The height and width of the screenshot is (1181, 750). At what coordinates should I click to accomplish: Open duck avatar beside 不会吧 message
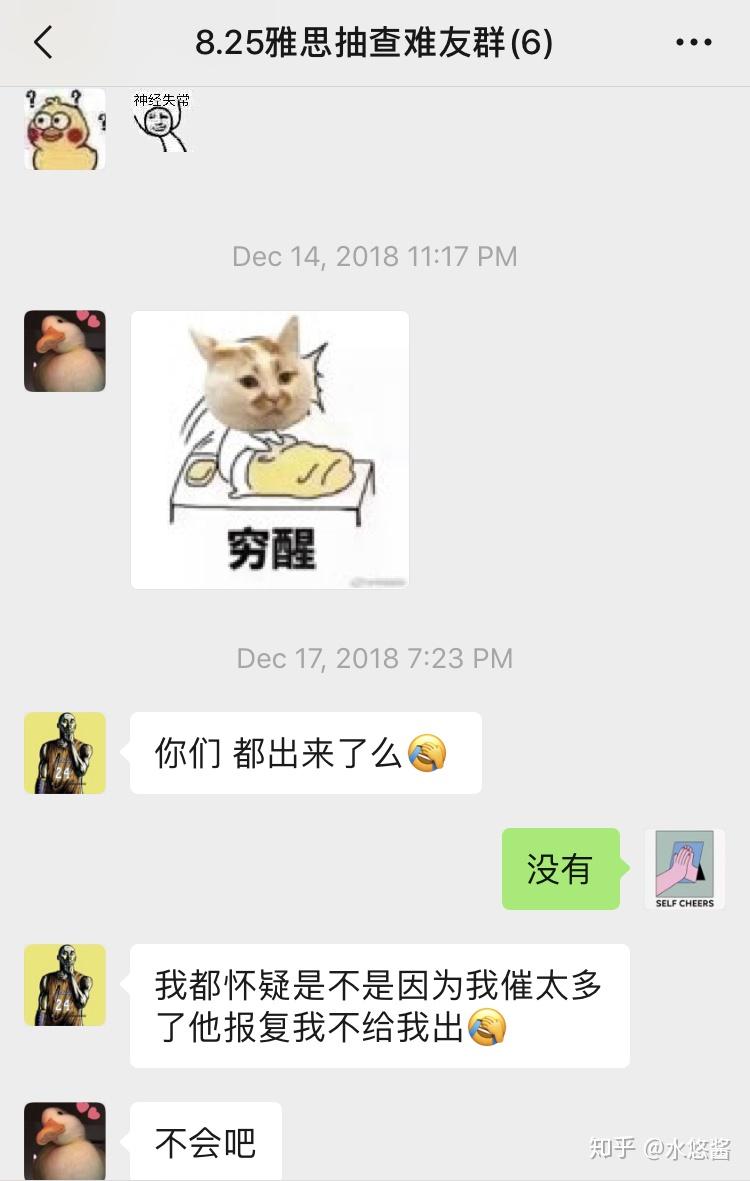(65, 1141)
